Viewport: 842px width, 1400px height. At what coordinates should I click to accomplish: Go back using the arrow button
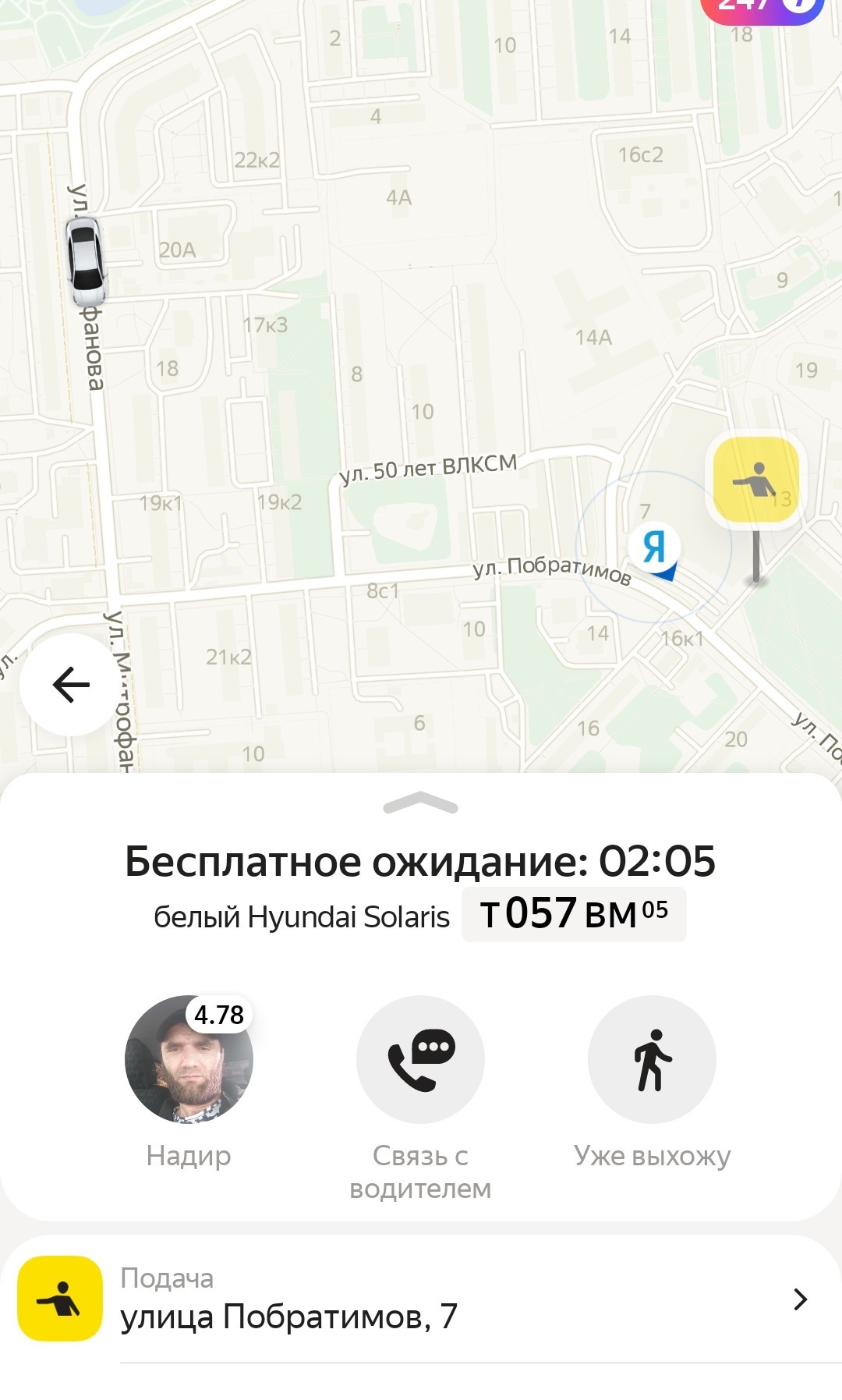(71, 685)
